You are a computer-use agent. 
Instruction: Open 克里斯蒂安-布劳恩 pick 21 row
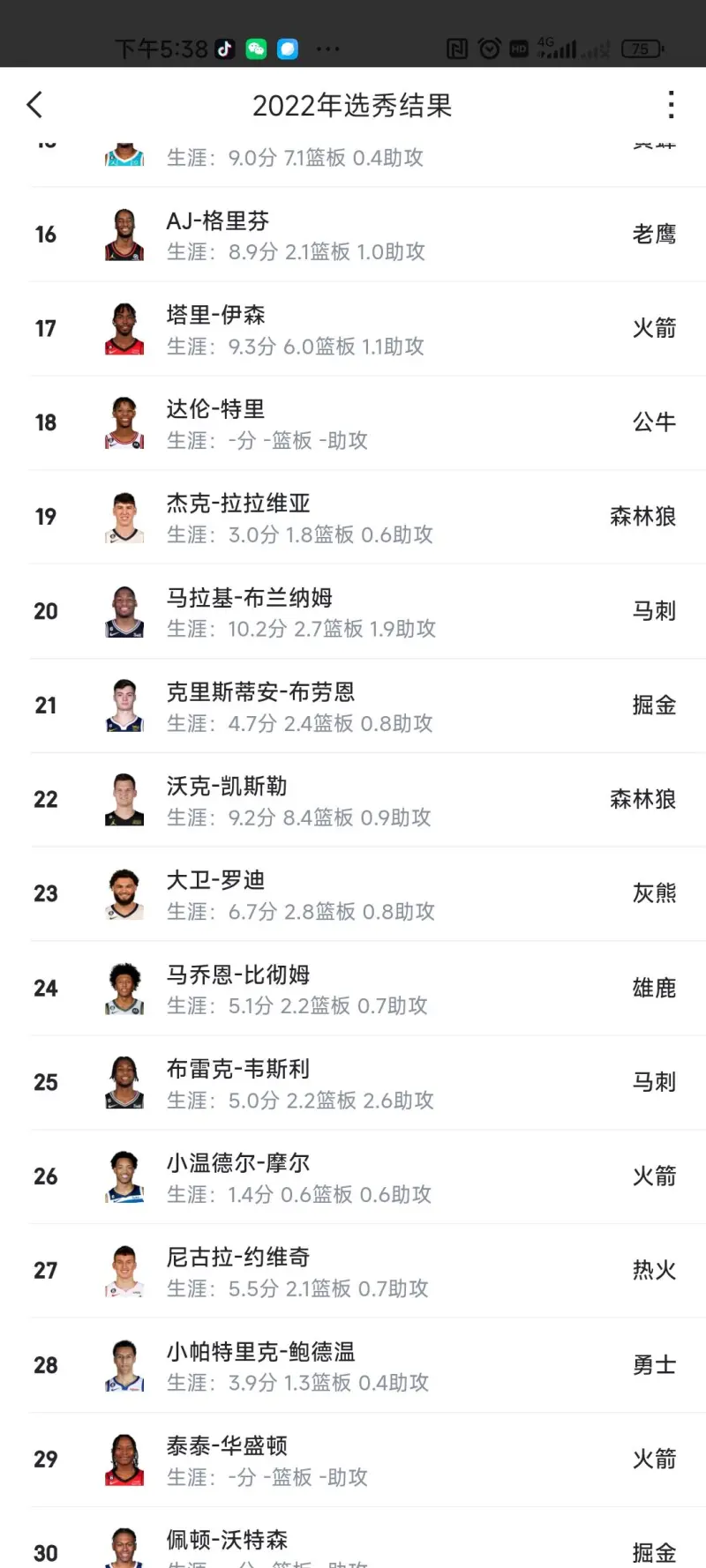click(353, 706)
